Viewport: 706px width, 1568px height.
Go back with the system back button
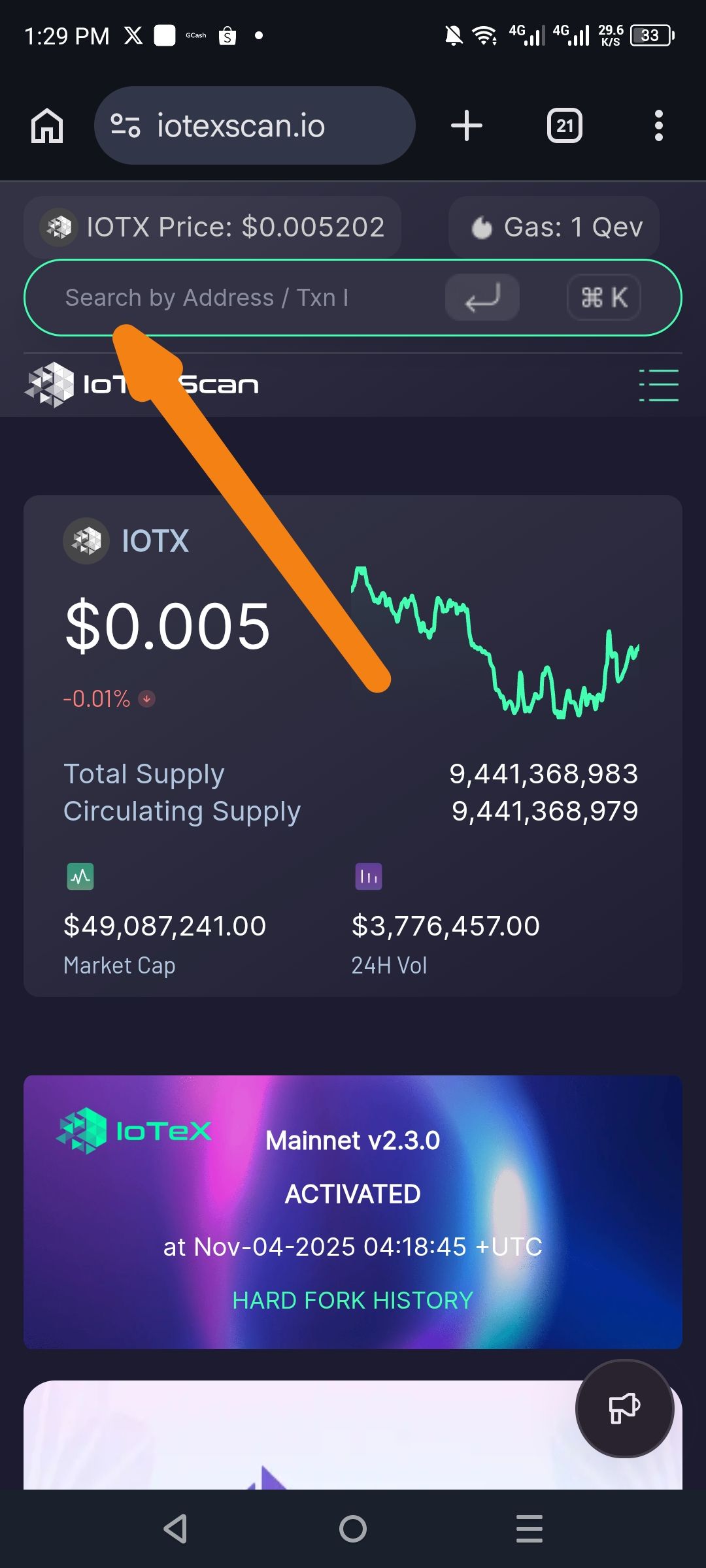(175, 1529)
